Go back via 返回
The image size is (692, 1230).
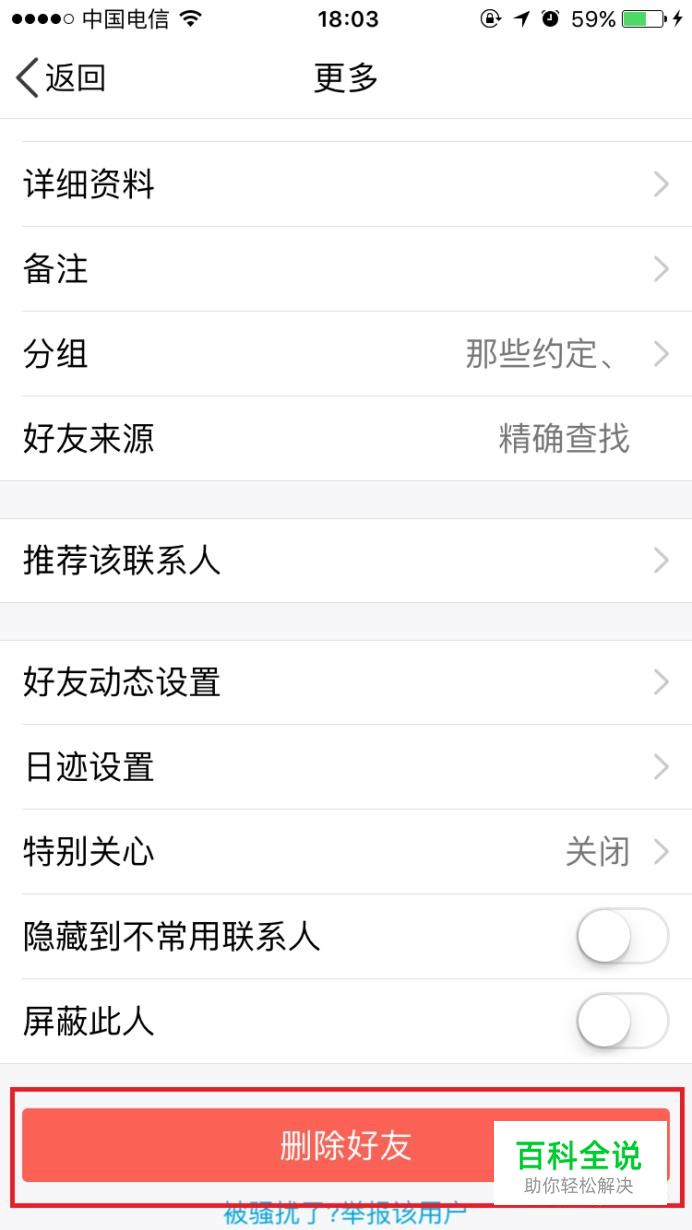[x=62, y=78]
